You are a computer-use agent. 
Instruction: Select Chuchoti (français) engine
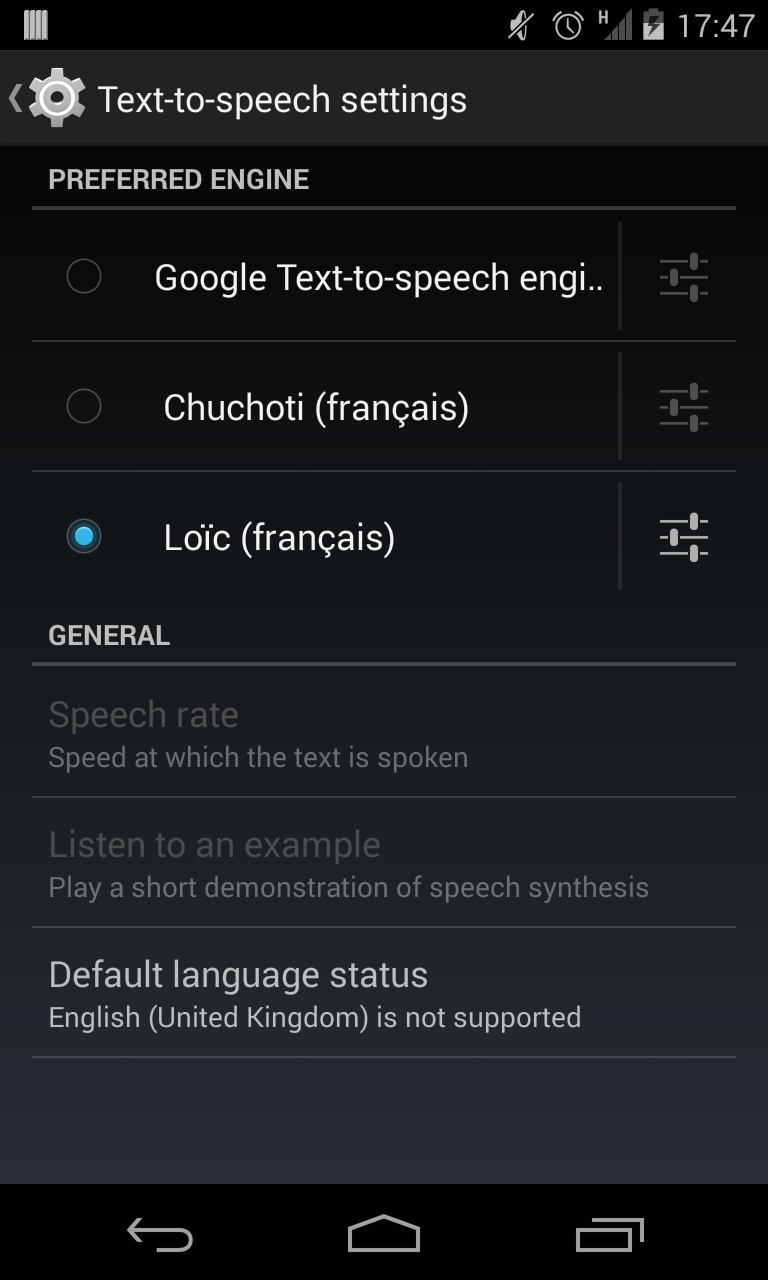pos(84,406)
